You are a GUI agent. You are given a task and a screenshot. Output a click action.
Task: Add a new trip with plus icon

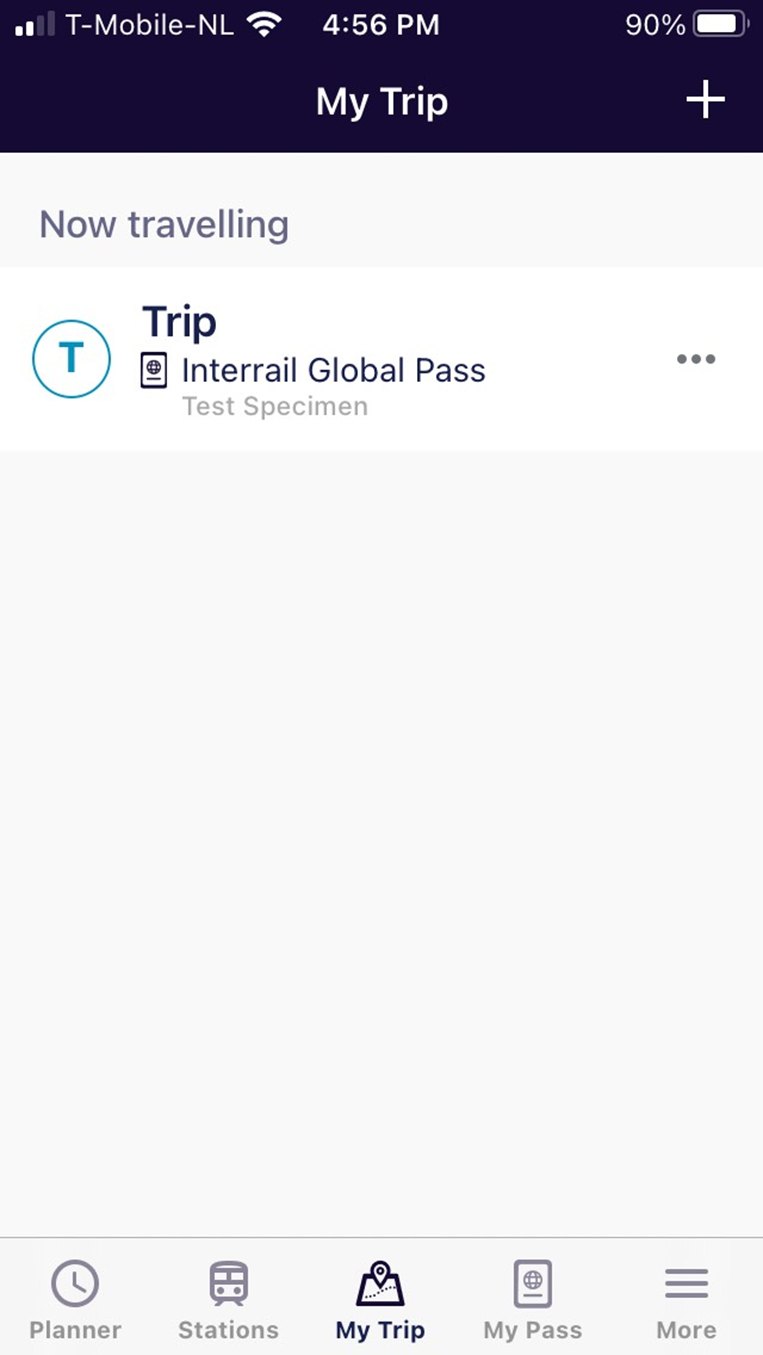point(705,100)
